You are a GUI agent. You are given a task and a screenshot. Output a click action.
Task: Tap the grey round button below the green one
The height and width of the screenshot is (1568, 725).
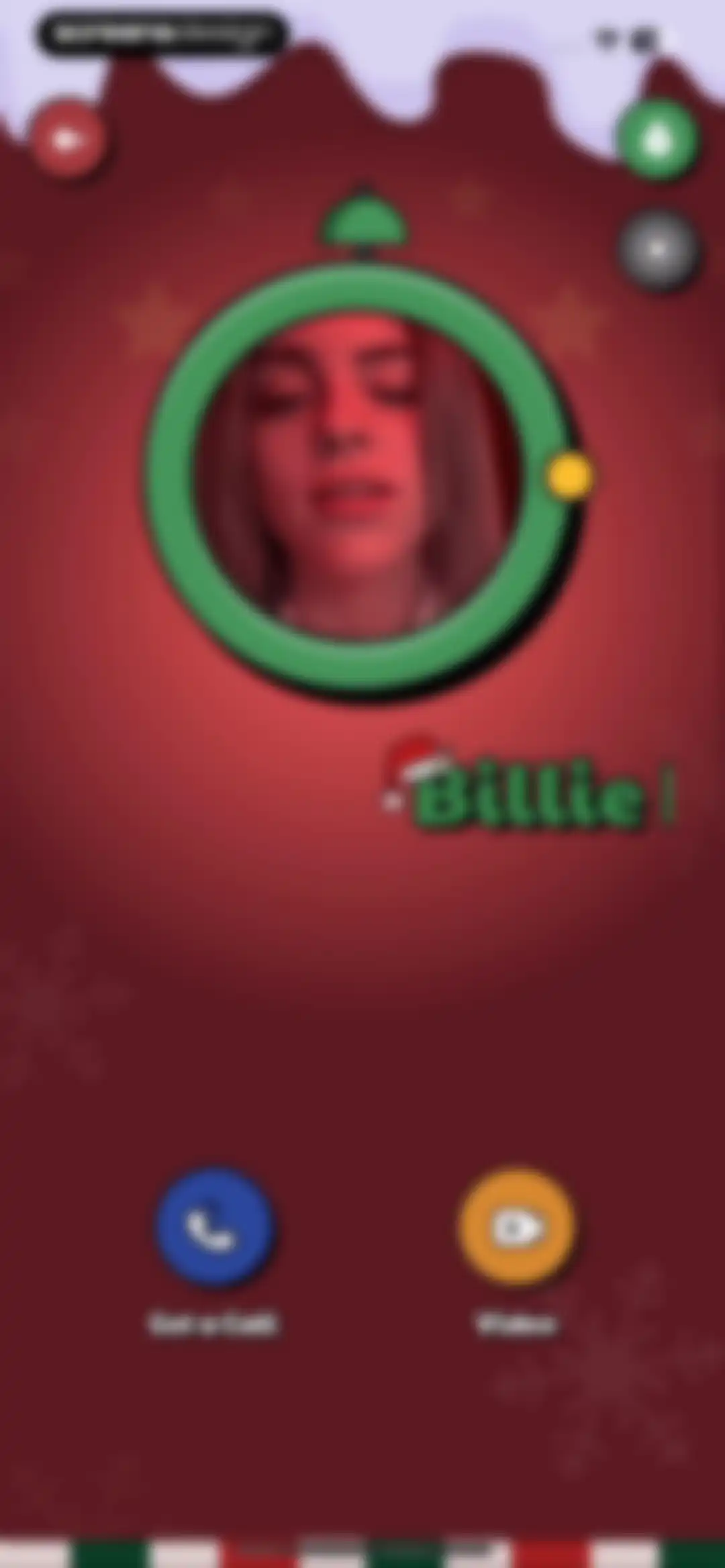point(658,249)
